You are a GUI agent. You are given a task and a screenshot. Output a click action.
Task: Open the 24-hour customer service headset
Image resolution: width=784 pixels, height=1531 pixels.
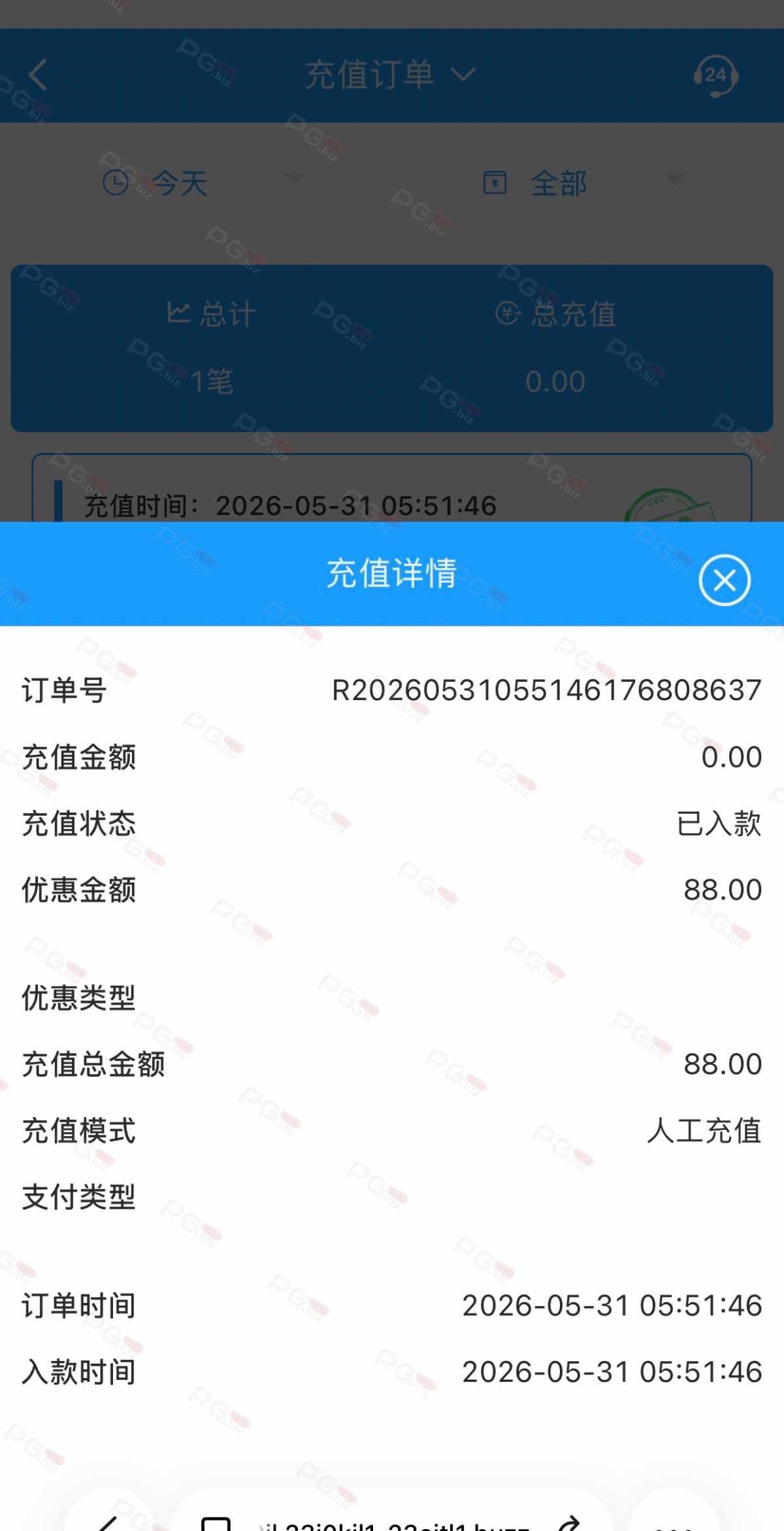click(715, 76)
